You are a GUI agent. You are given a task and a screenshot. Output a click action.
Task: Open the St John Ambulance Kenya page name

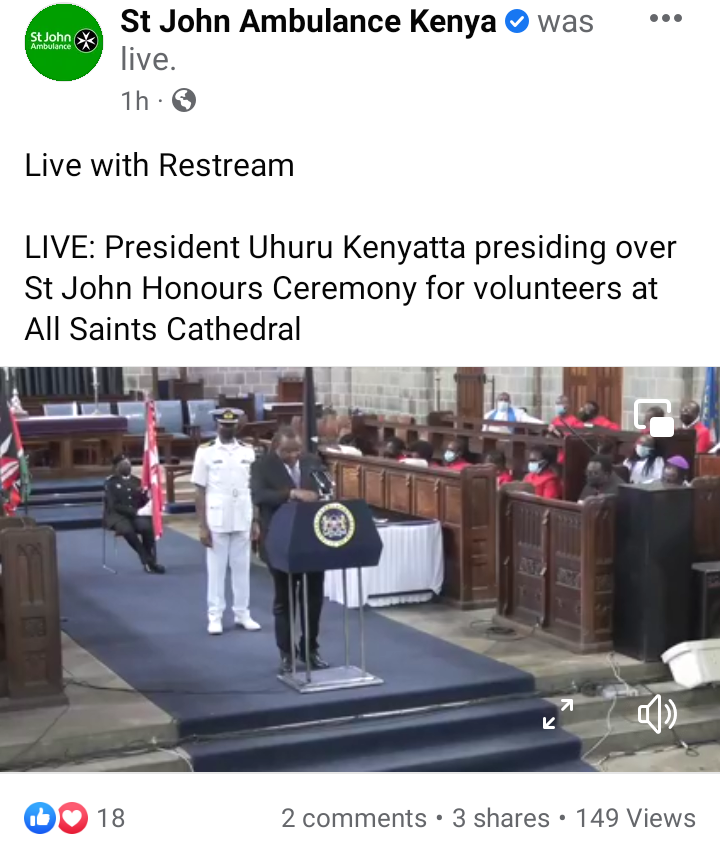click(x=308, y=21)
